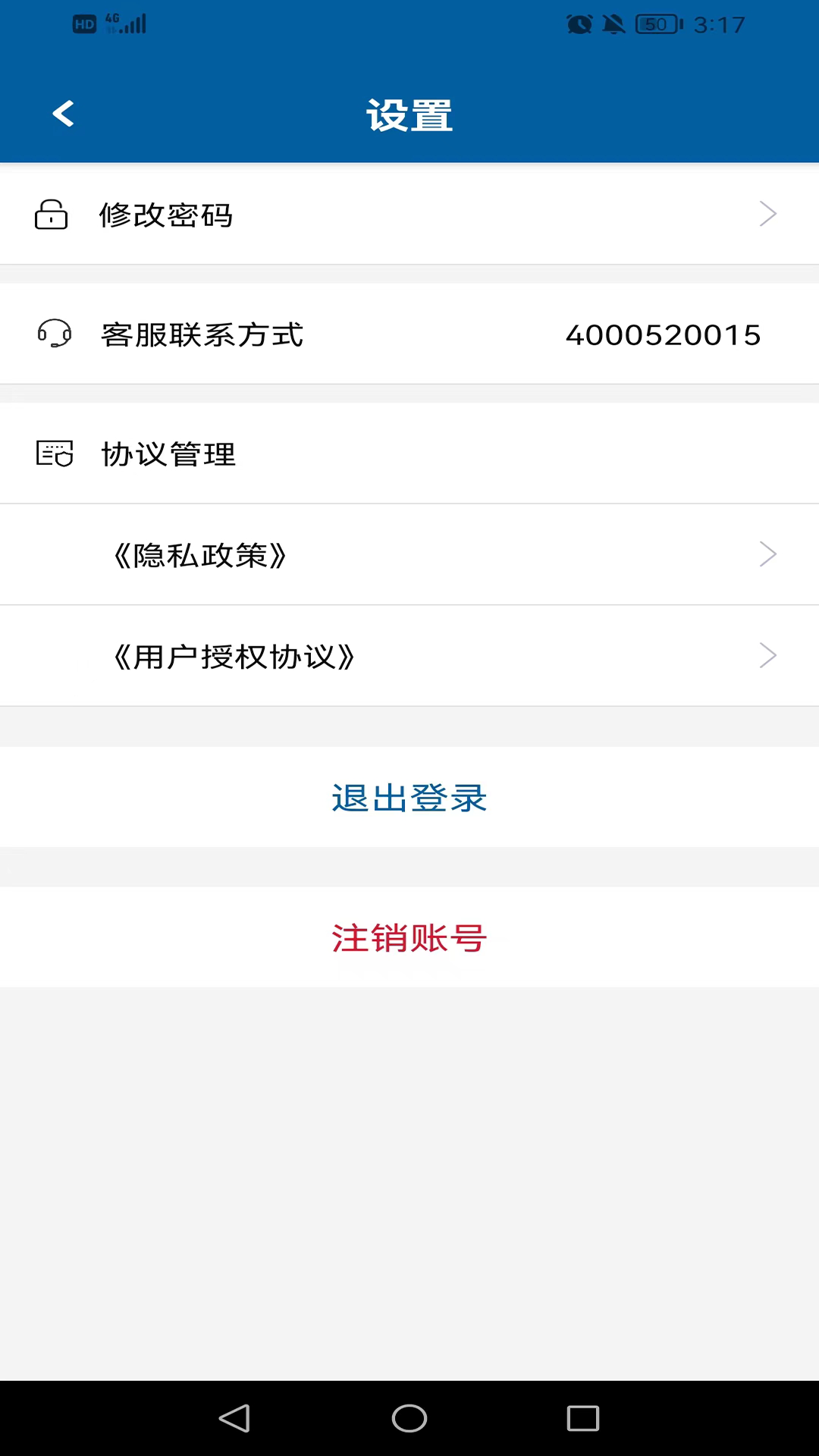Tap customer service number 4000520015
This screenshot has height=1456, width=819.
pyautogui.click(x=663, y=335)
